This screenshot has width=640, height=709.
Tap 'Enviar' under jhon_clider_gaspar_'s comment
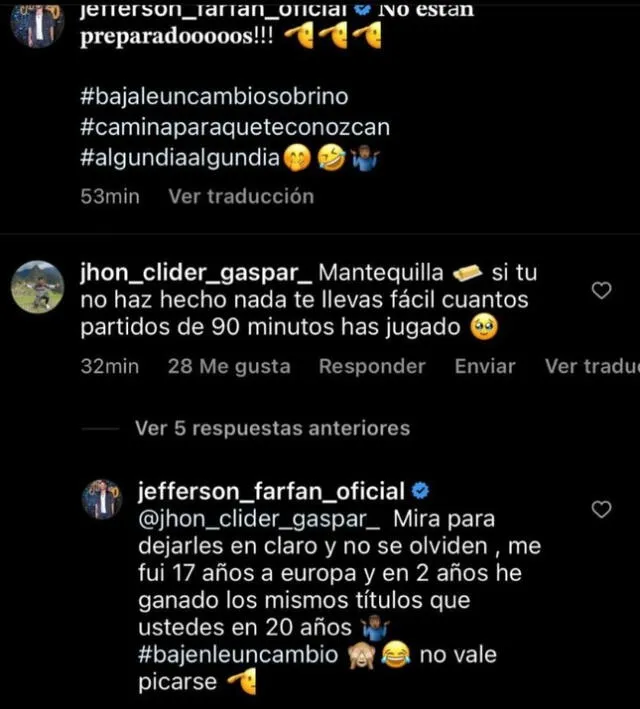tap(485, 367)
